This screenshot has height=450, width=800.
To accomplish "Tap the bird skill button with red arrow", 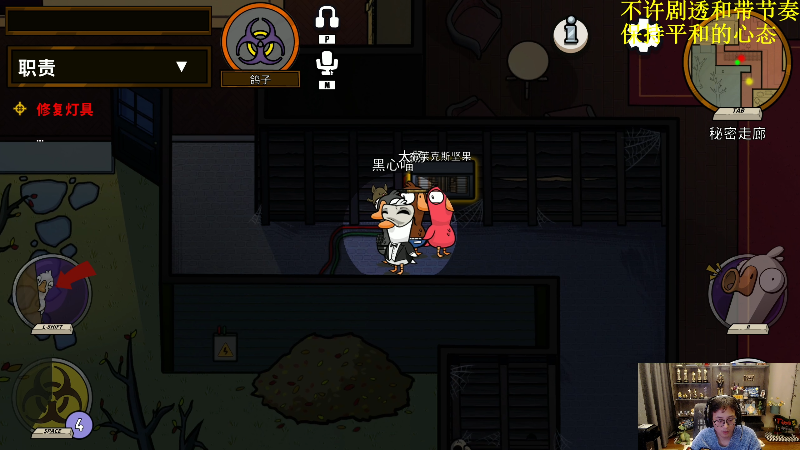I will point(52,292).
